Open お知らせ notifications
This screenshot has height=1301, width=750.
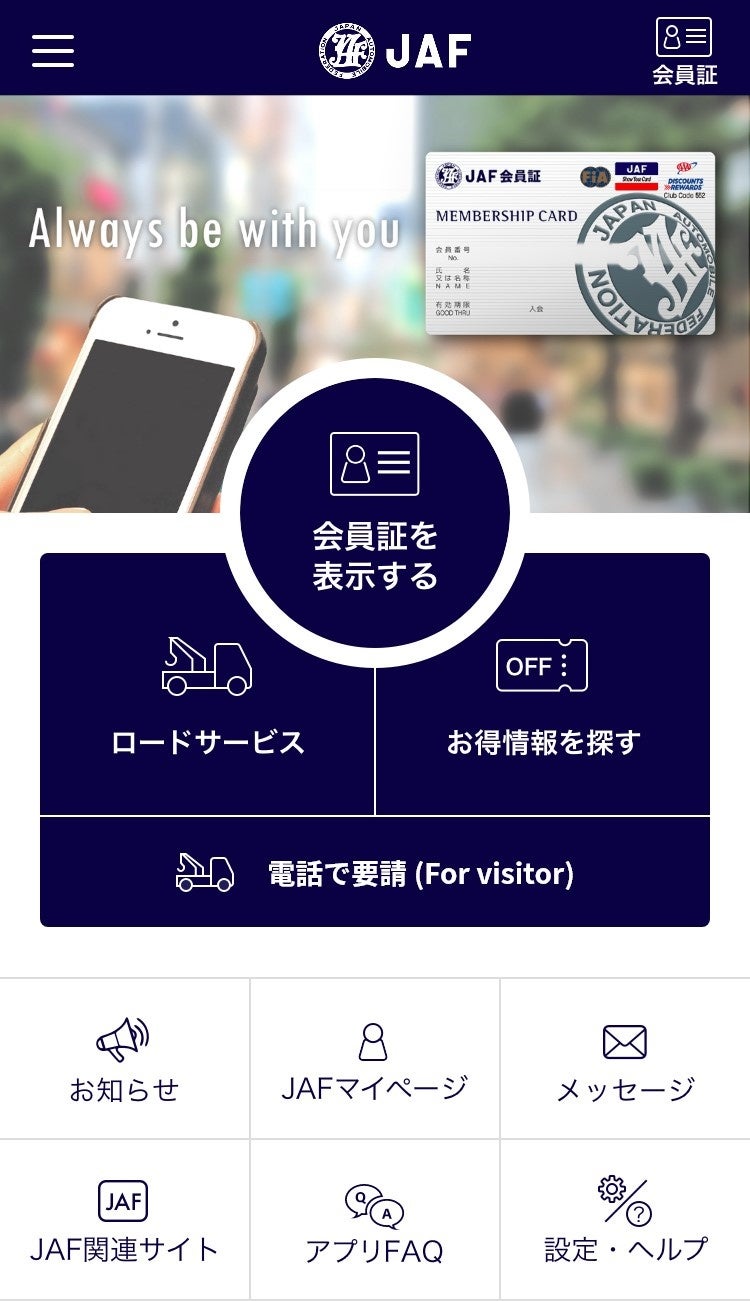pyautogui.click(x=124, y=1060)
